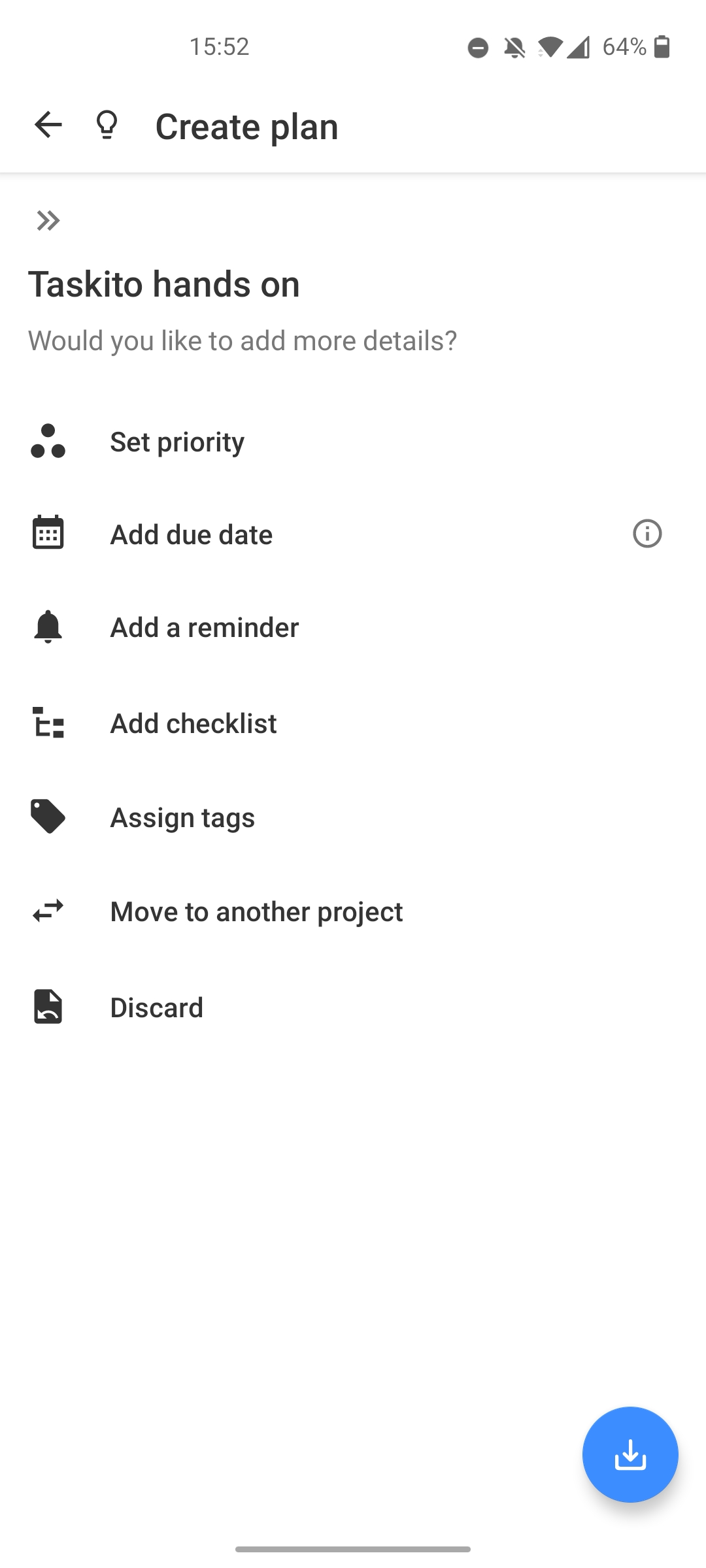706x1568 pixels.
Task: Tap the title Taskito hands on
Action: click(163, 284)
